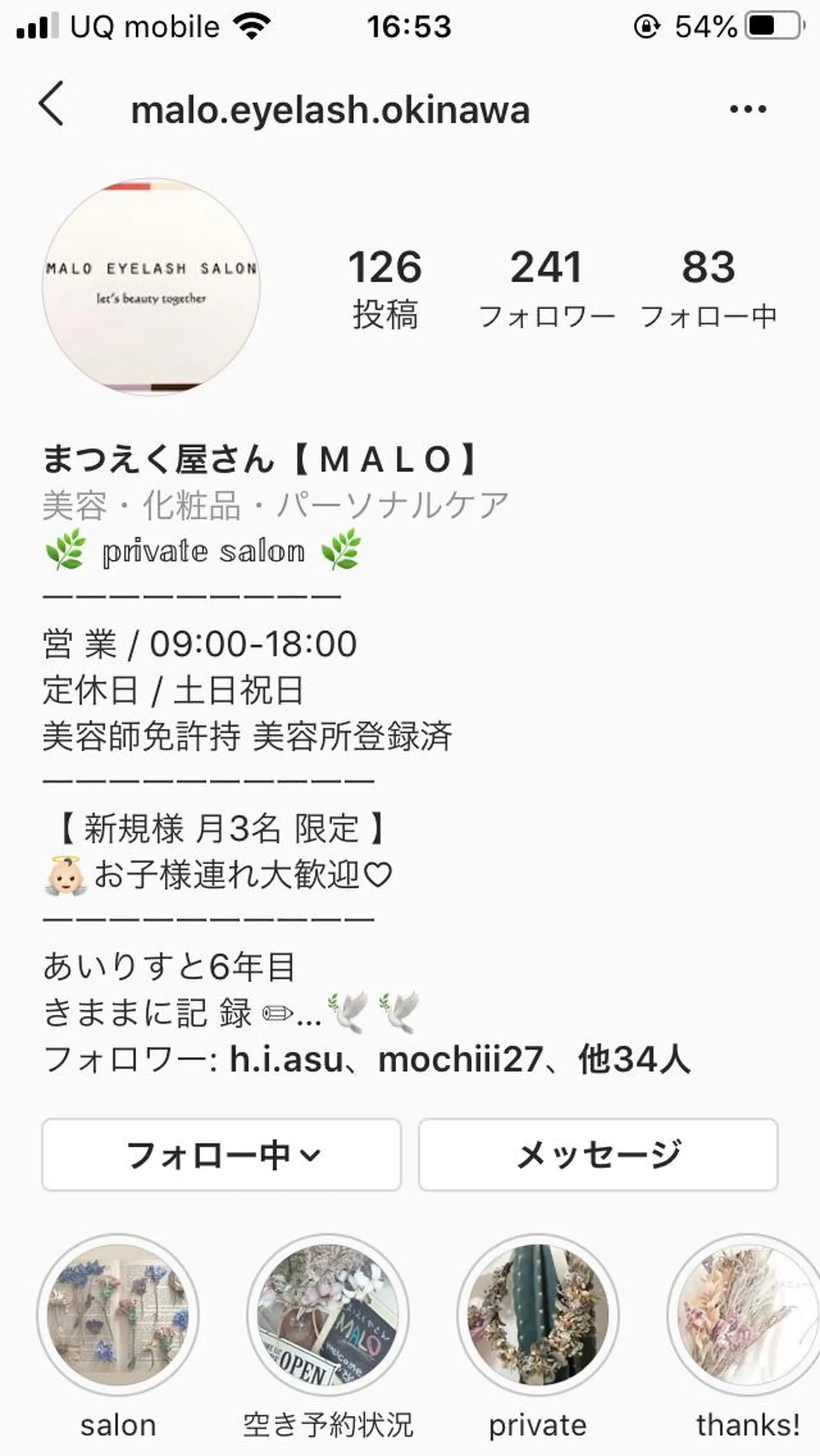Tap the 126 投稿 post count
This screenshot has width=820, height=1456.
pyautogui.click(x=385, y=285)
